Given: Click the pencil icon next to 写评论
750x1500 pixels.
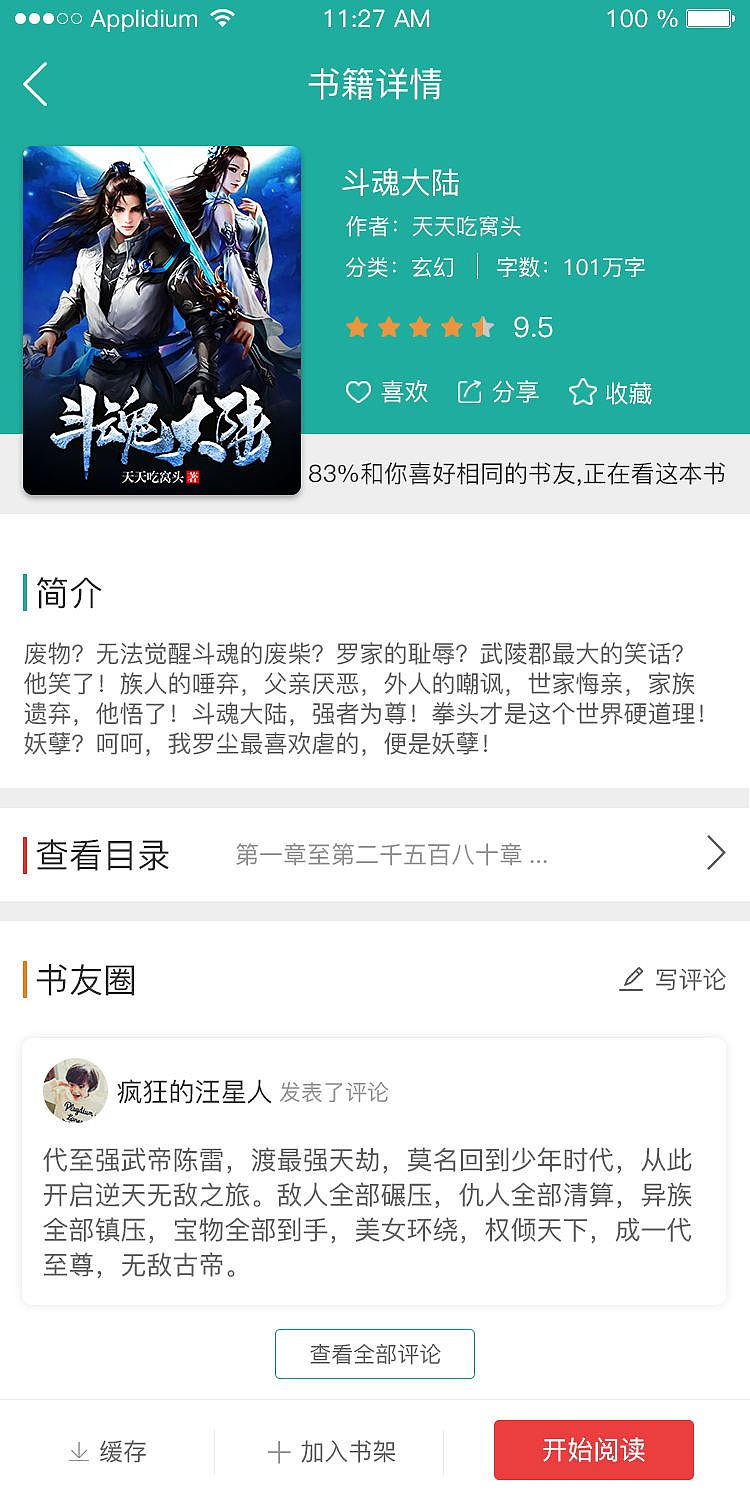Looking at the screenshot, I should [x=630, y=980].
